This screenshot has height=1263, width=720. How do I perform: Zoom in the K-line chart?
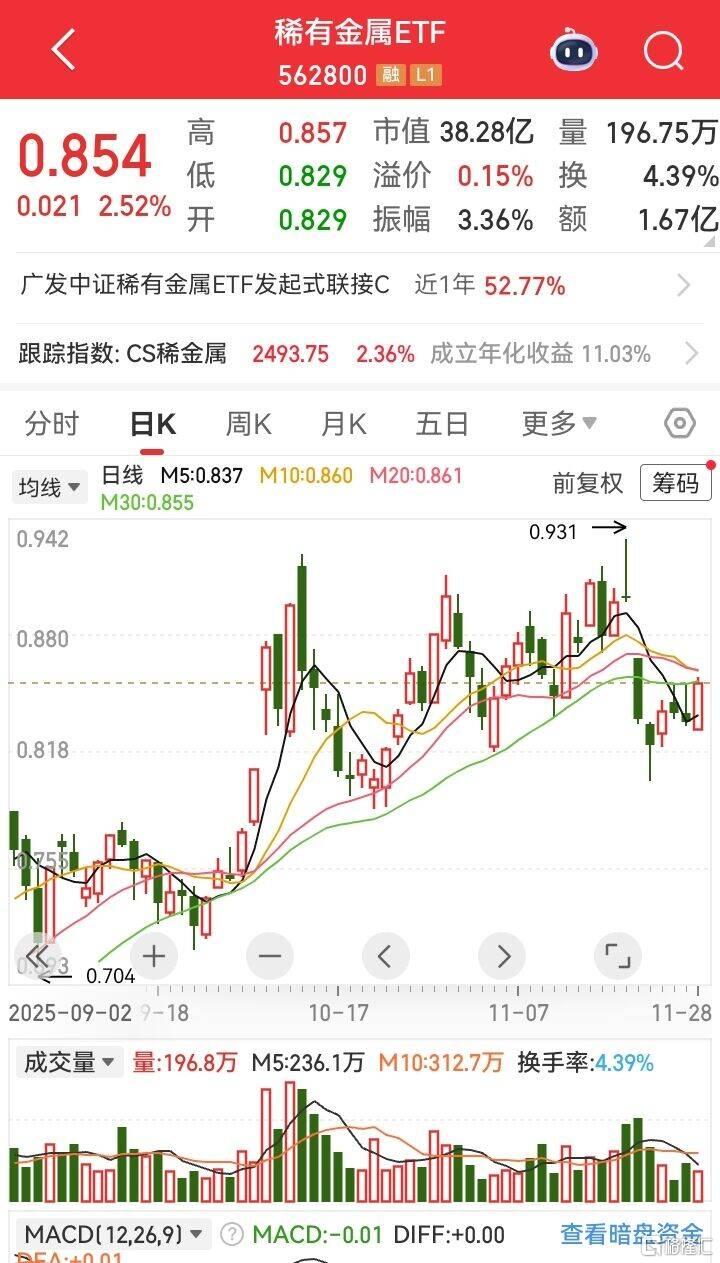pyautogui.click(x=153, y=957)
